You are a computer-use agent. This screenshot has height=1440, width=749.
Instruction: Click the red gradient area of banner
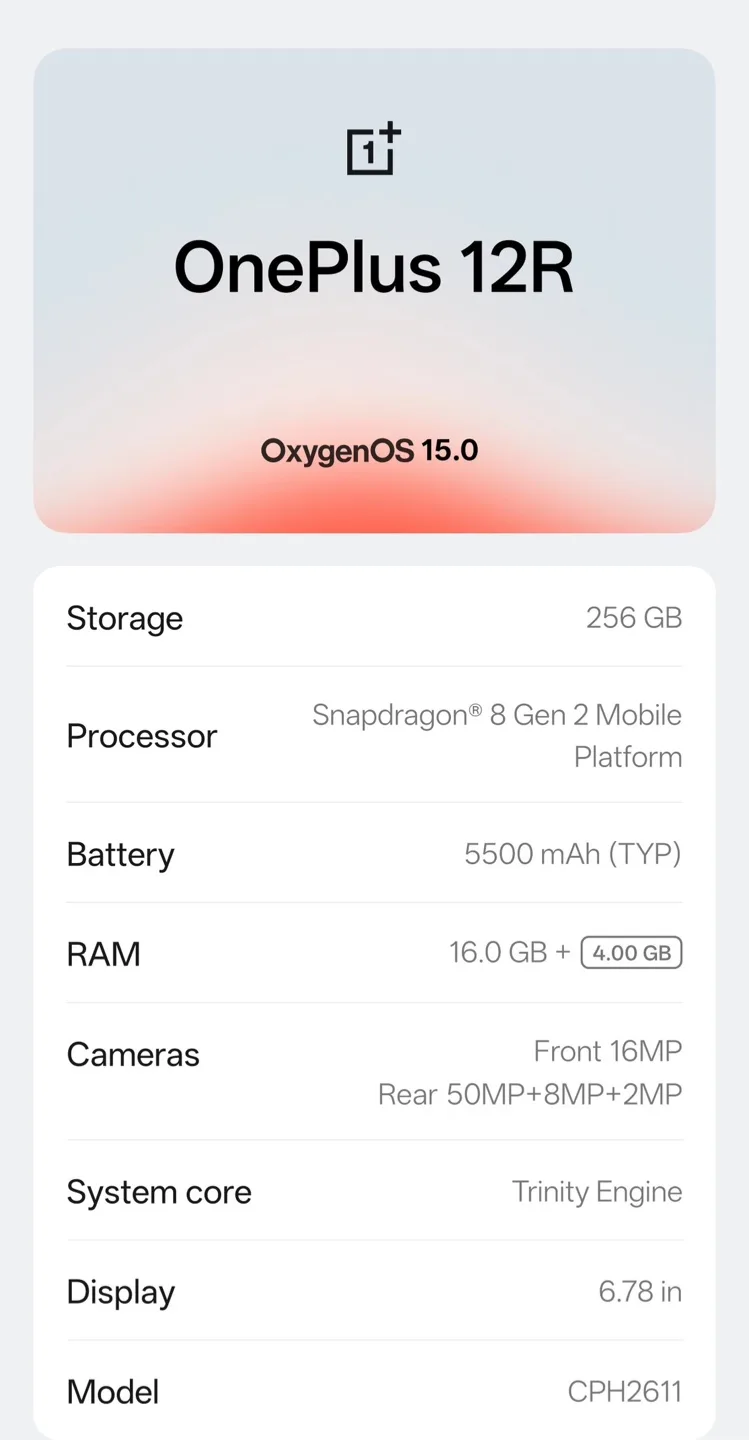[374, 500]
